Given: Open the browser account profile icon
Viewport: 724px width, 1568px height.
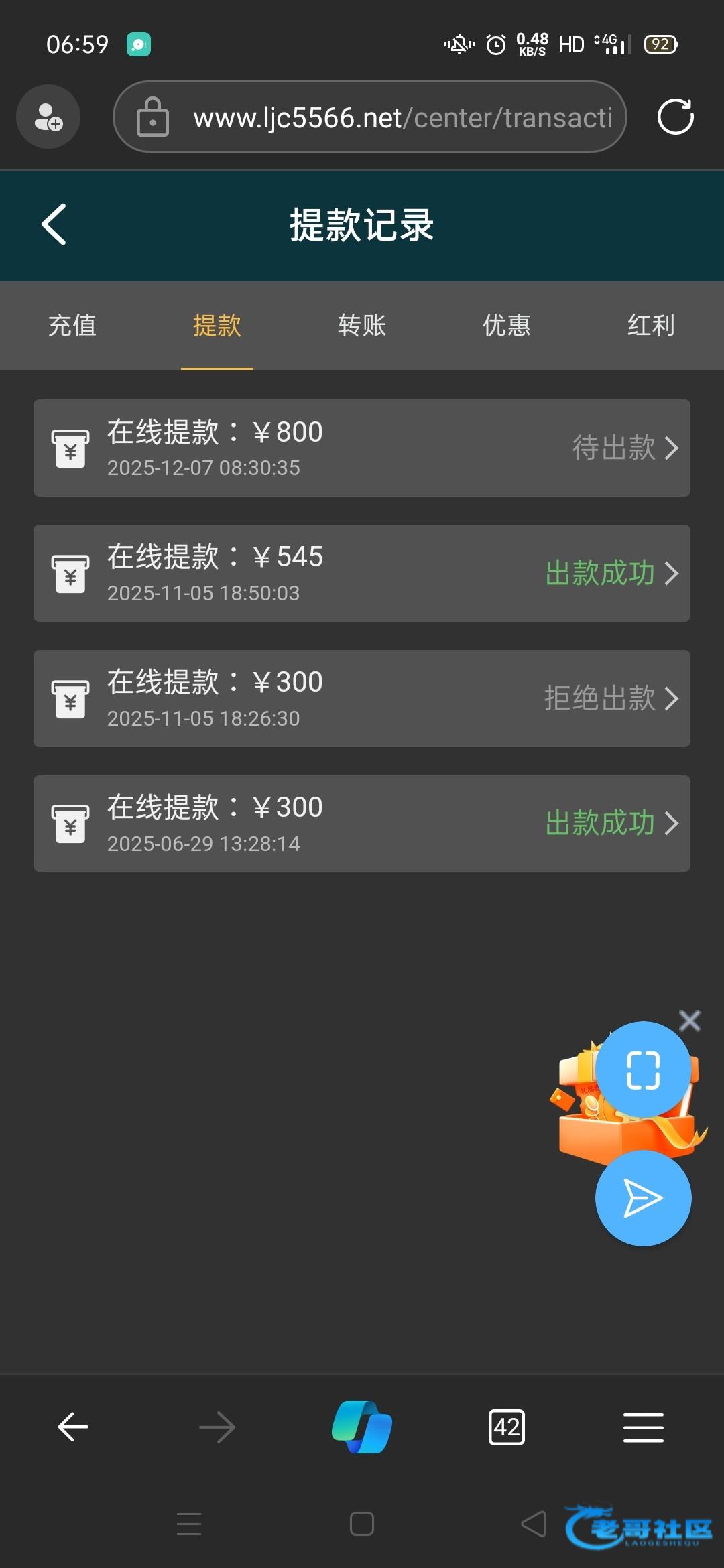Looking at the screenshot, I should (48, 117).
